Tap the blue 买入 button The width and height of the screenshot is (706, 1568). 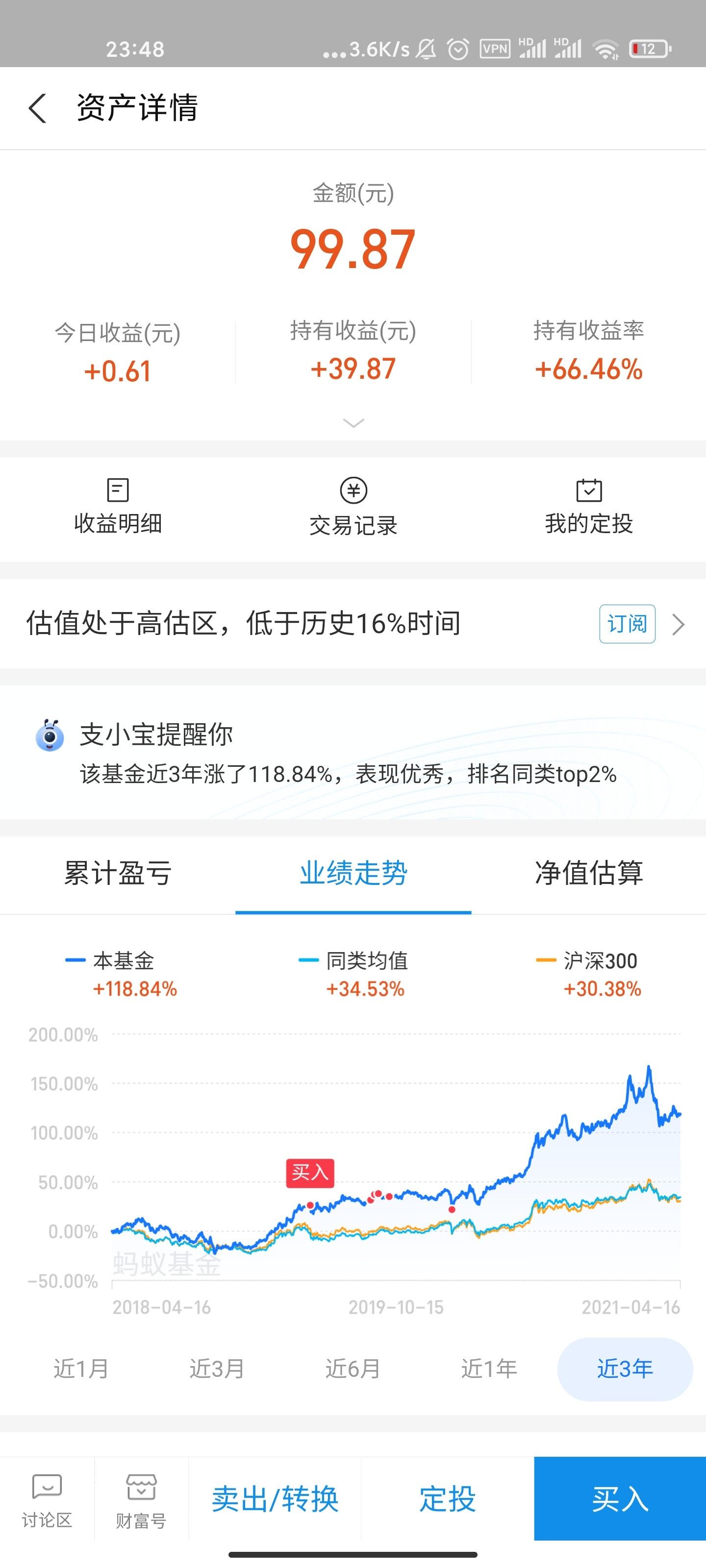click(620, 1499)
